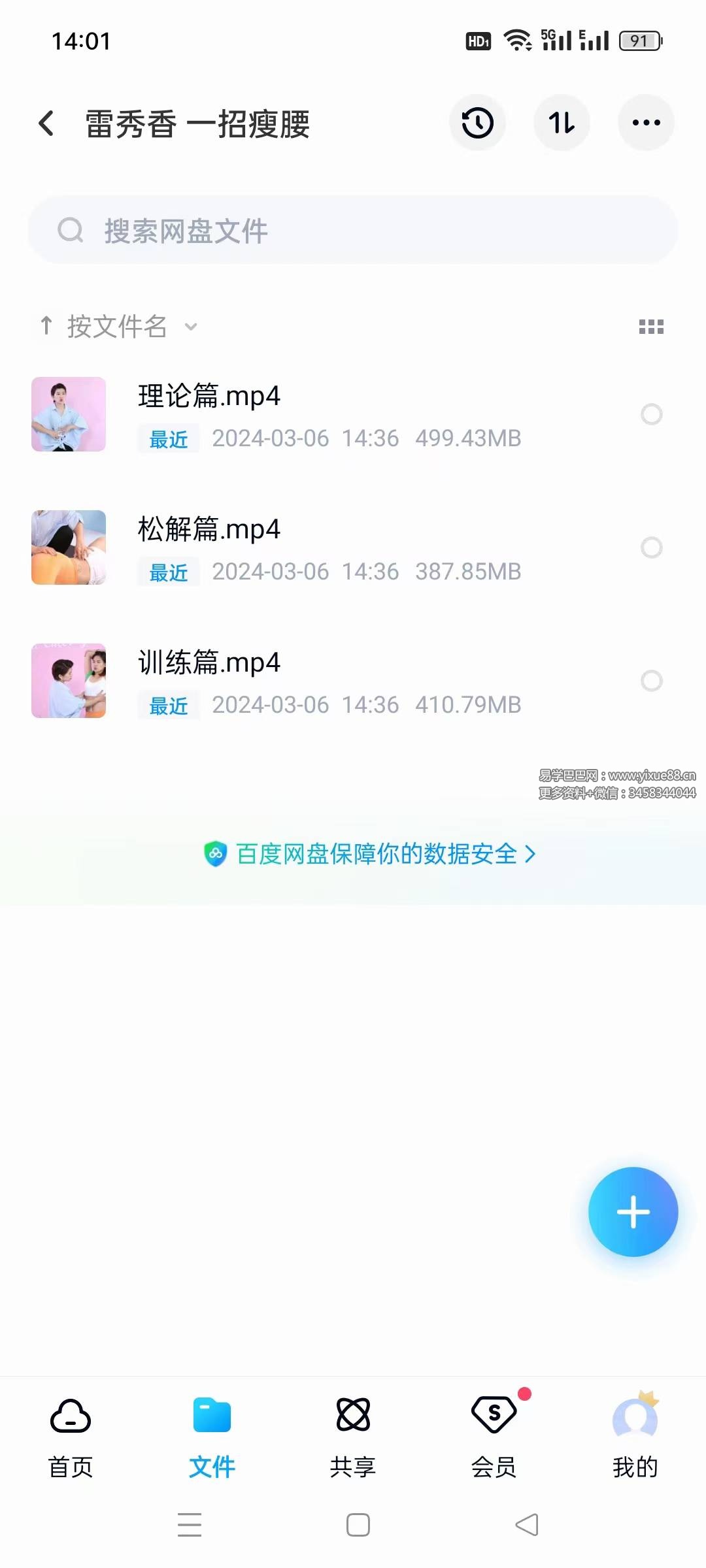Go back using the back arrow
This screenshot has height=1568, width=706.
pyautogui.click(x=46, y=123)
